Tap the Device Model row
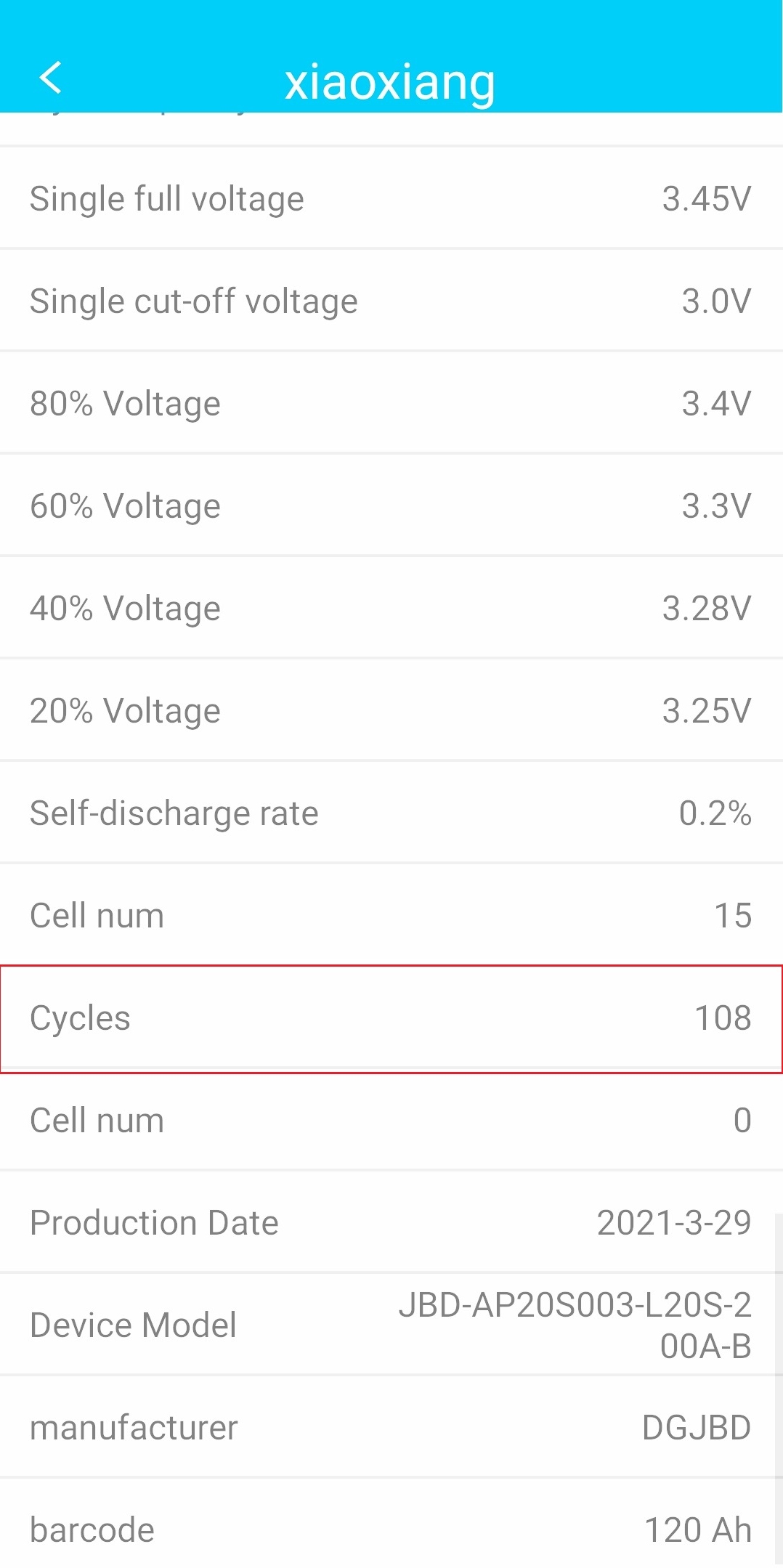 click(391, 1325)
